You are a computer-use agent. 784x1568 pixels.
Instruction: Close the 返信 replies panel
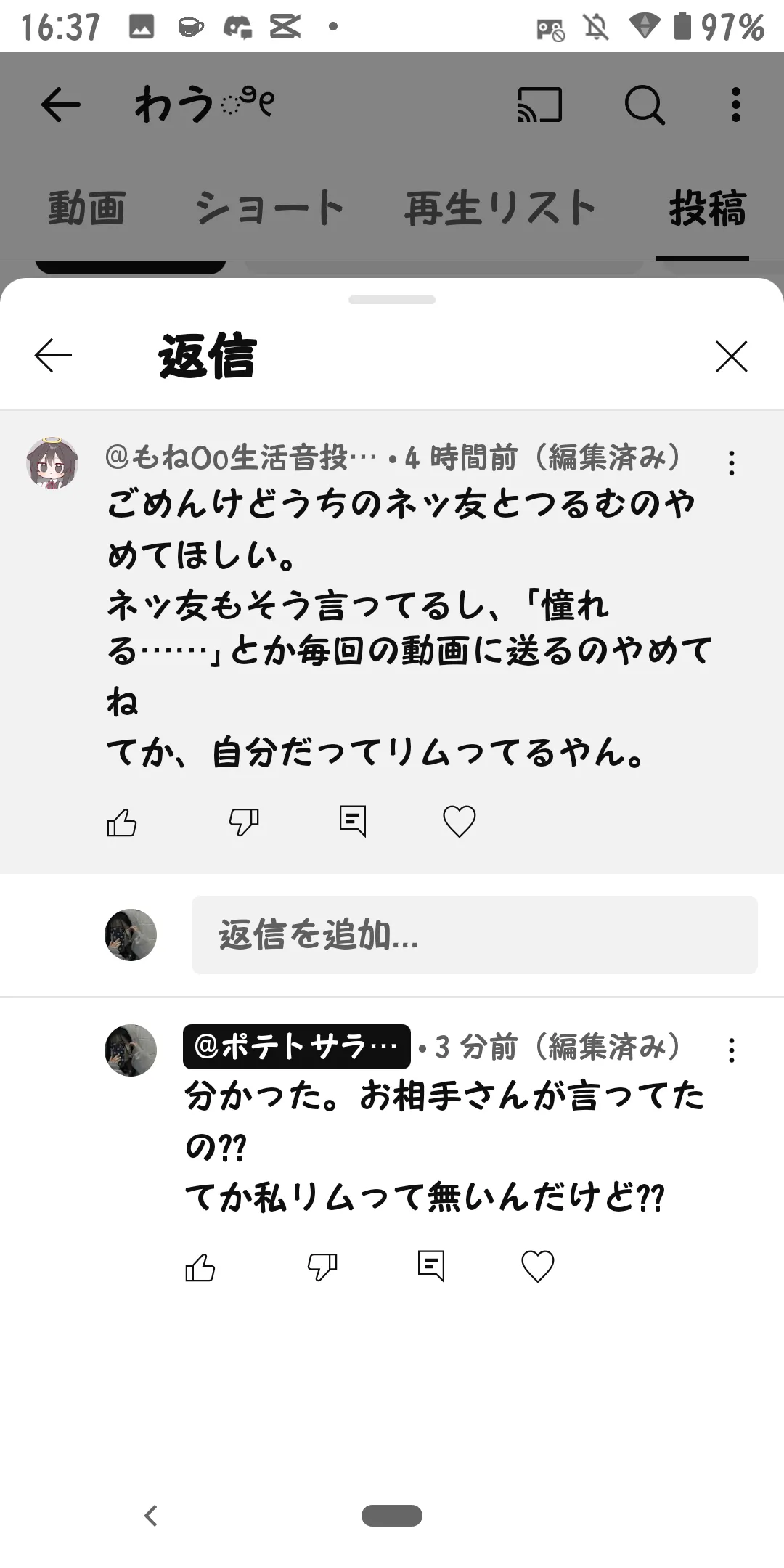click(731, 356)
